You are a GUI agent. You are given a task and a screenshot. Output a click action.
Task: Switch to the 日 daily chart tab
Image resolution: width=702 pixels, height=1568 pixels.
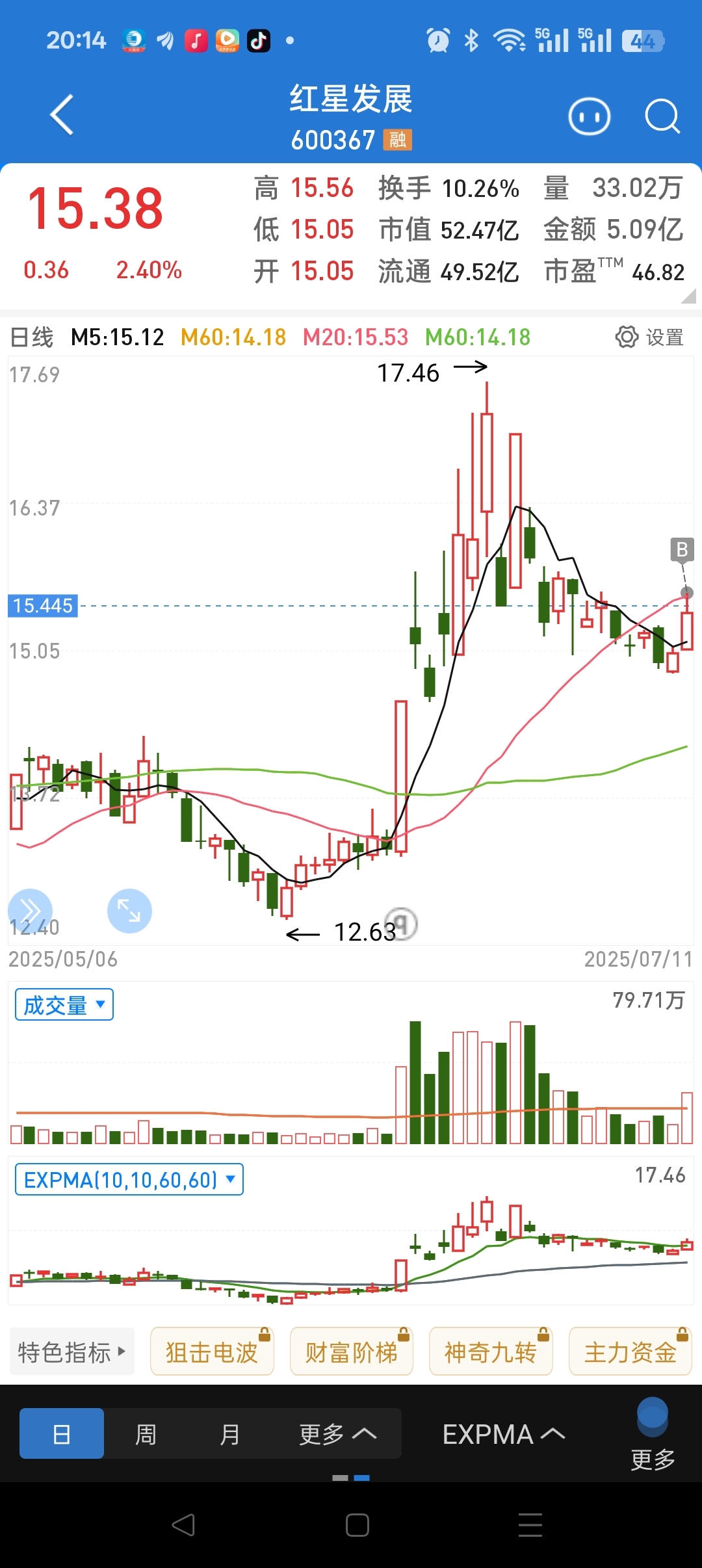coord(62,1433)
